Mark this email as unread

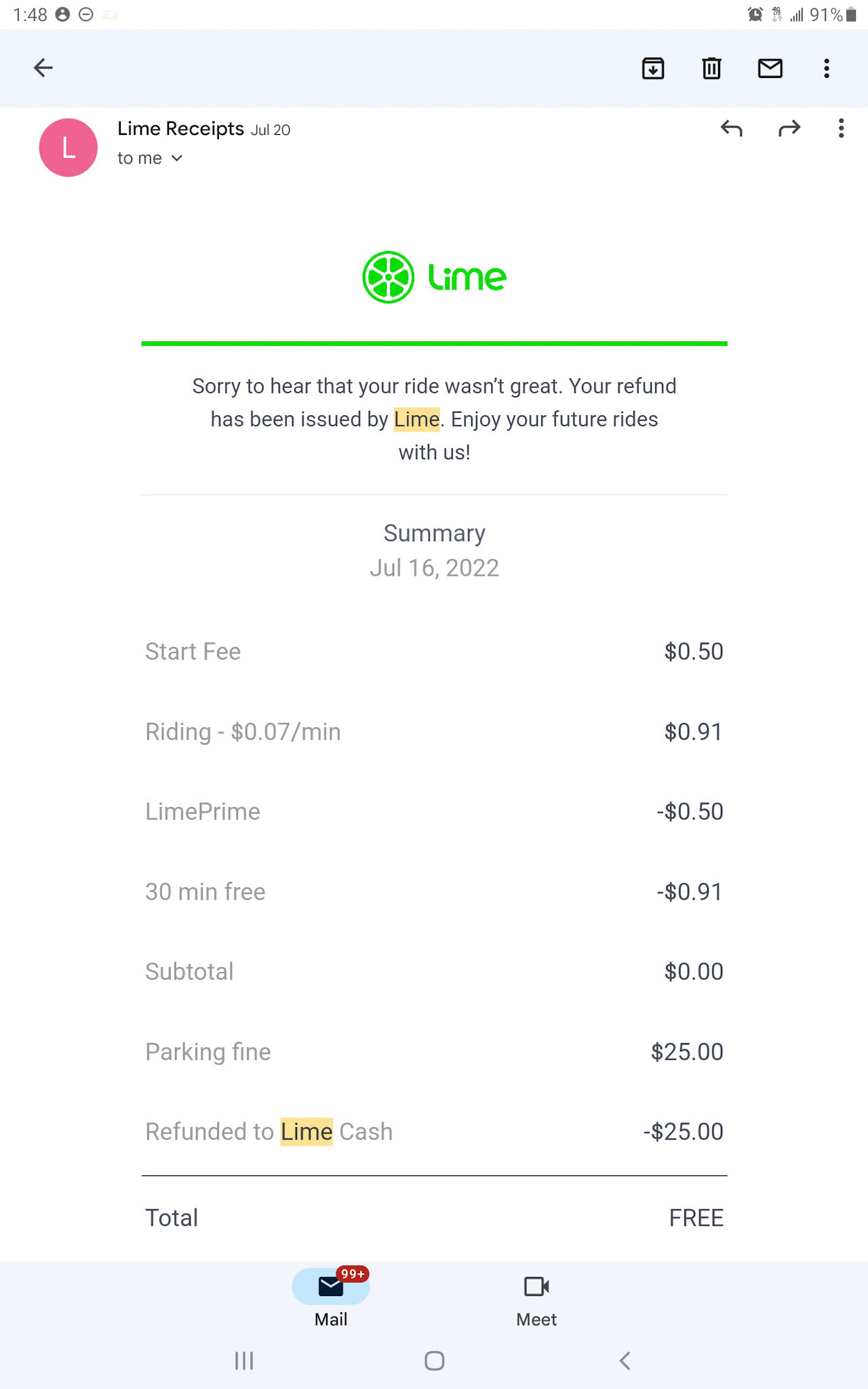click(770, 69)
